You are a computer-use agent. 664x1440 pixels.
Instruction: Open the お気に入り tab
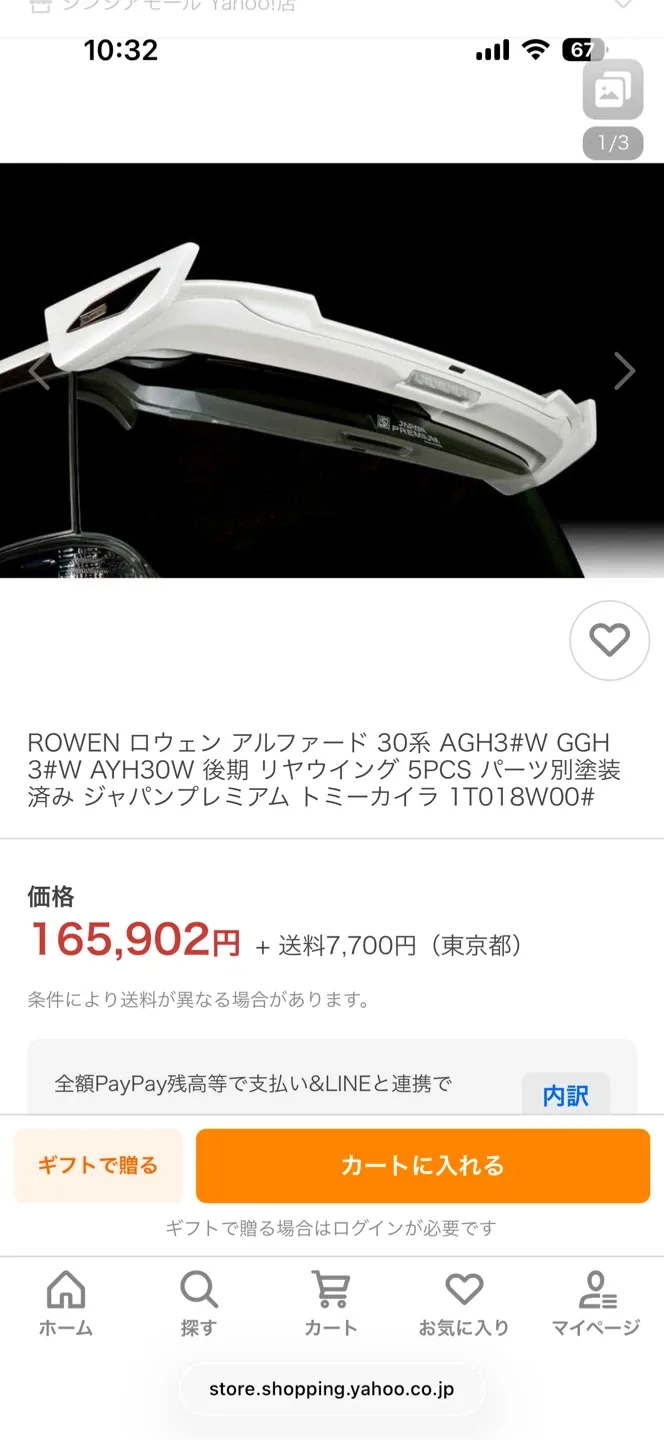point(464,1303)
